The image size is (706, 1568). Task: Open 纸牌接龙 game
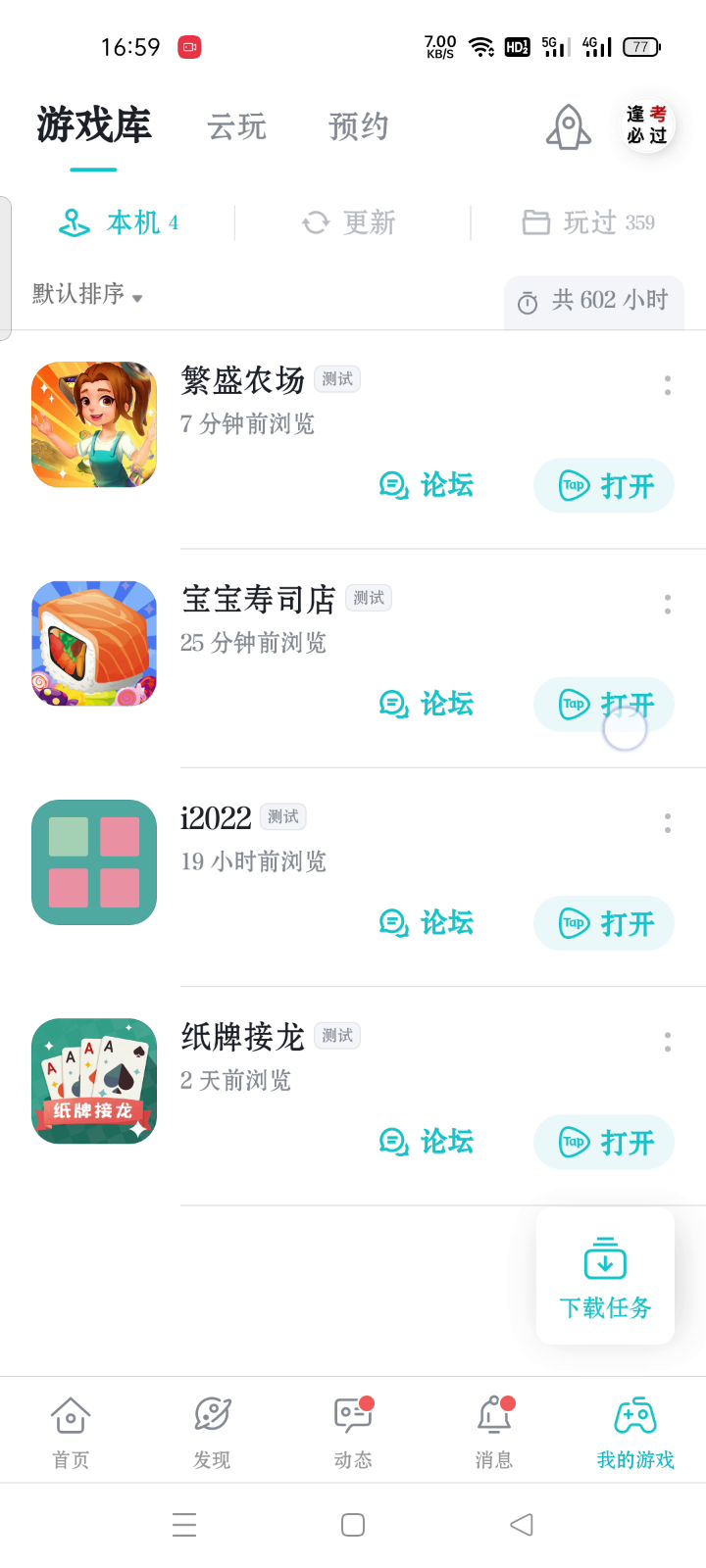point(94,1081)
